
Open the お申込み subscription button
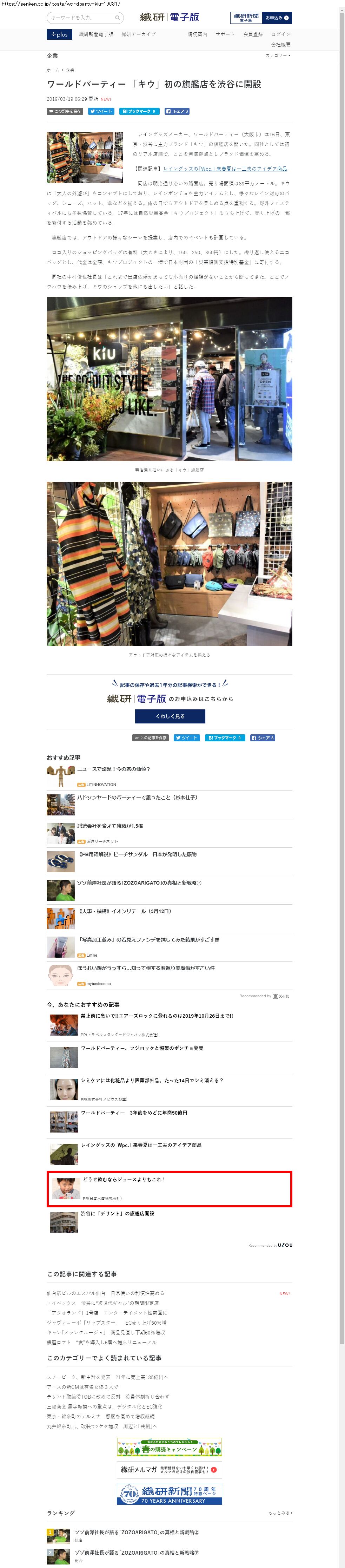coord(277,18)
